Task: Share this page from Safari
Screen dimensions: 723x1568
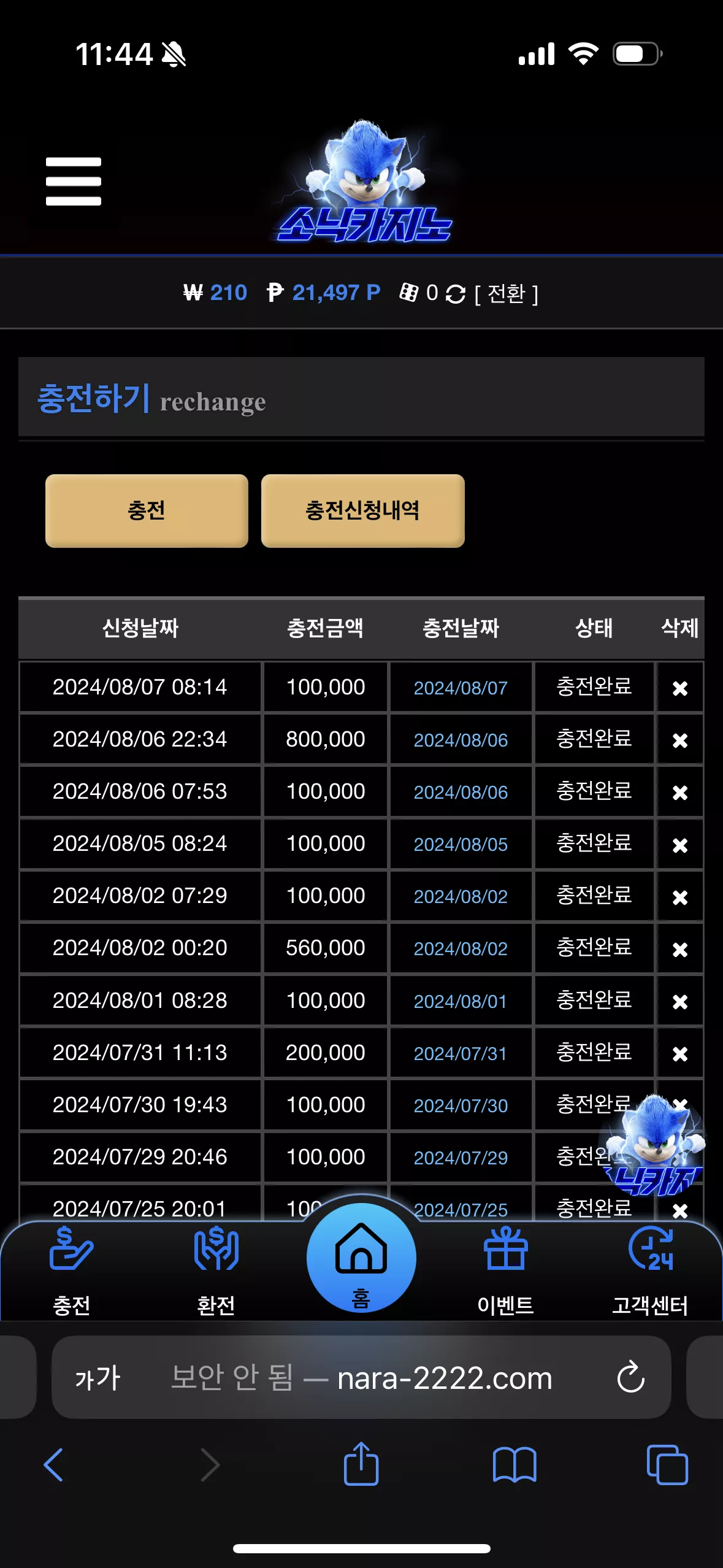Action: pos(361,1463)
